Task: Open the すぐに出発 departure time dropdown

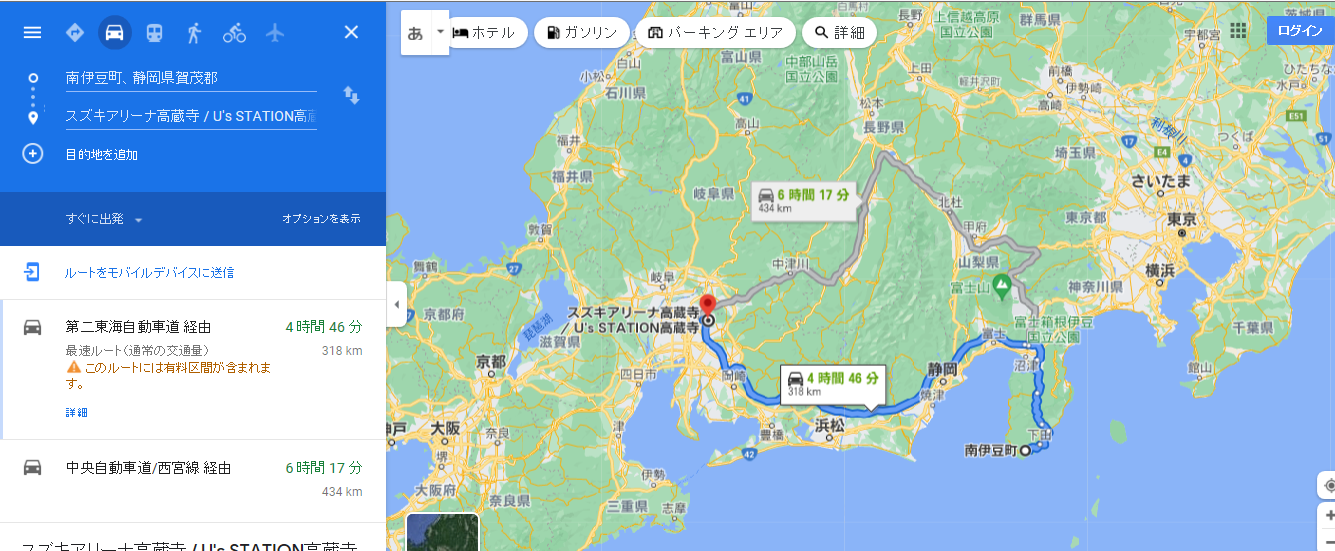Action: [104, 219]
